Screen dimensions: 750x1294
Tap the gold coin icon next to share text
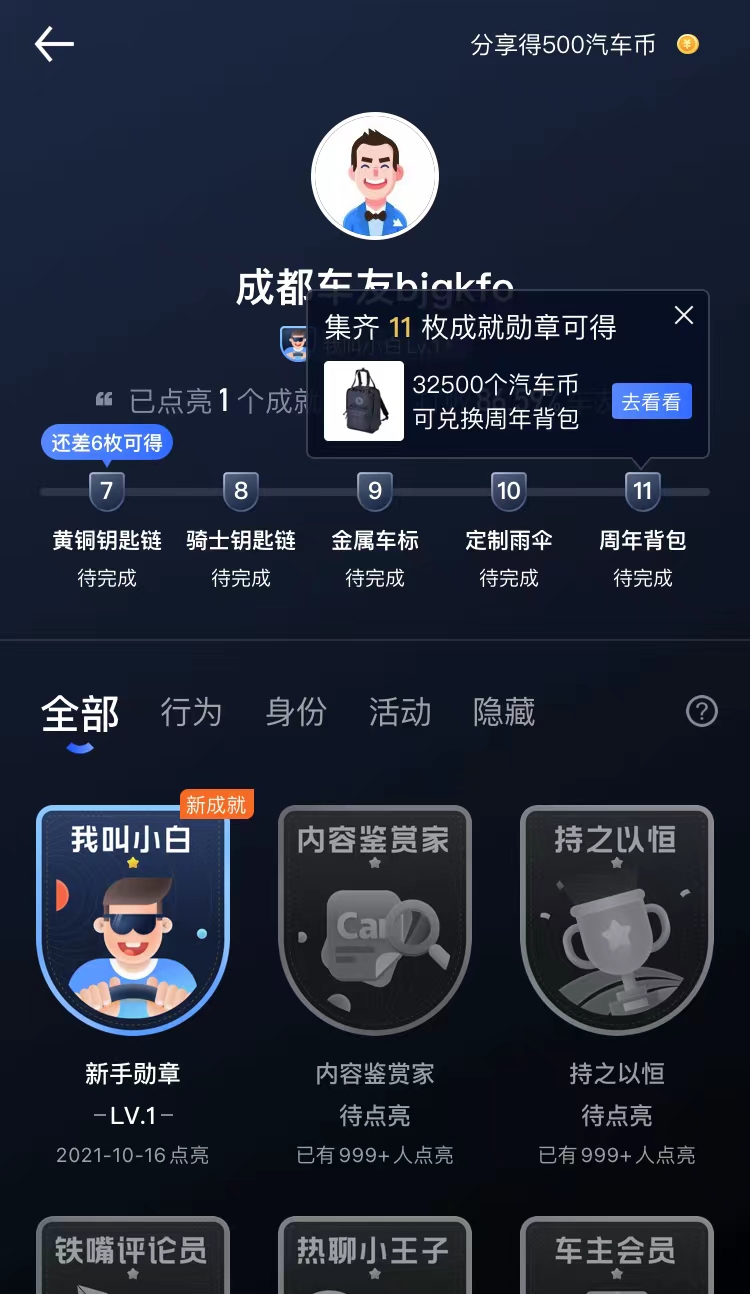pyautogui.click(x=686, y=45)
